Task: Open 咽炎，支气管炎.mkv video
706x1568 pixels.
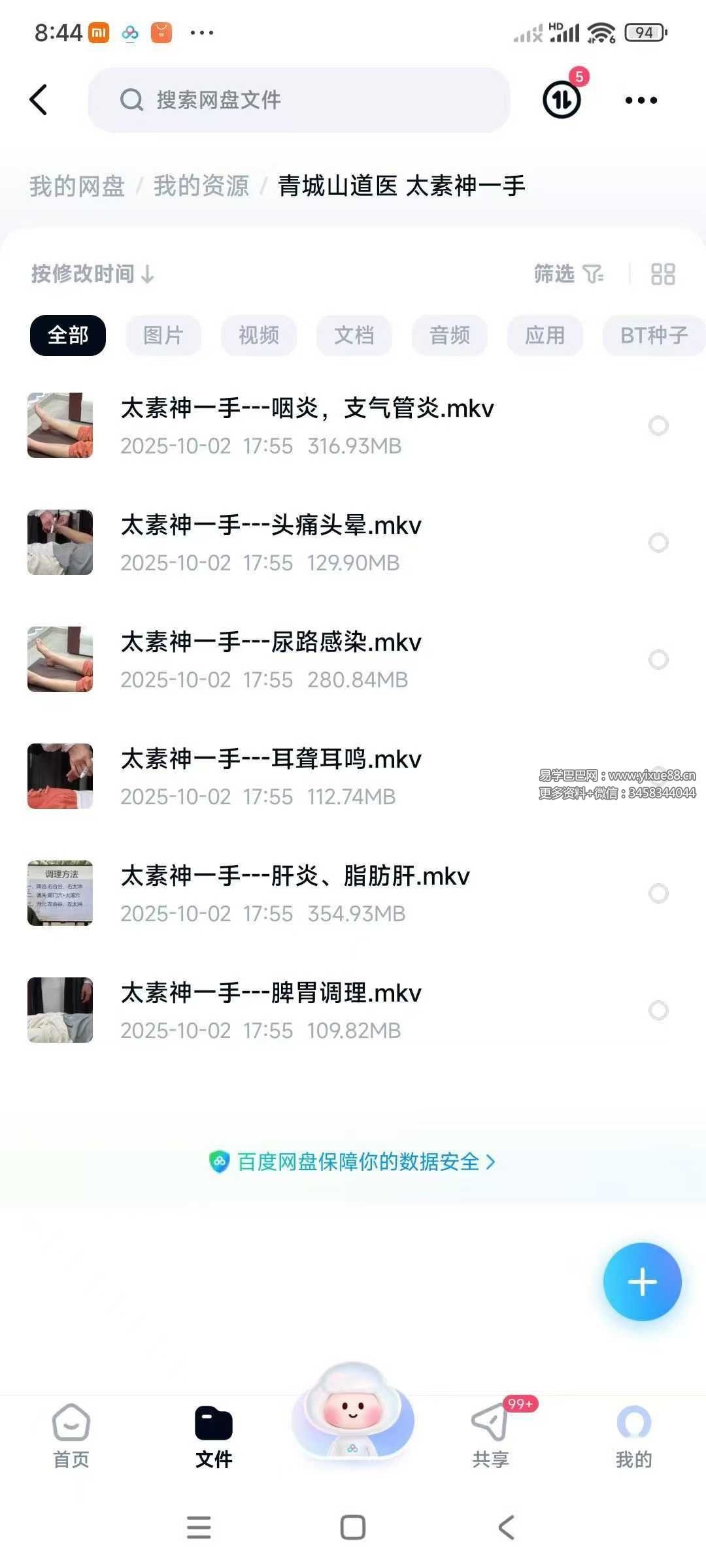Action: (307, 425)
